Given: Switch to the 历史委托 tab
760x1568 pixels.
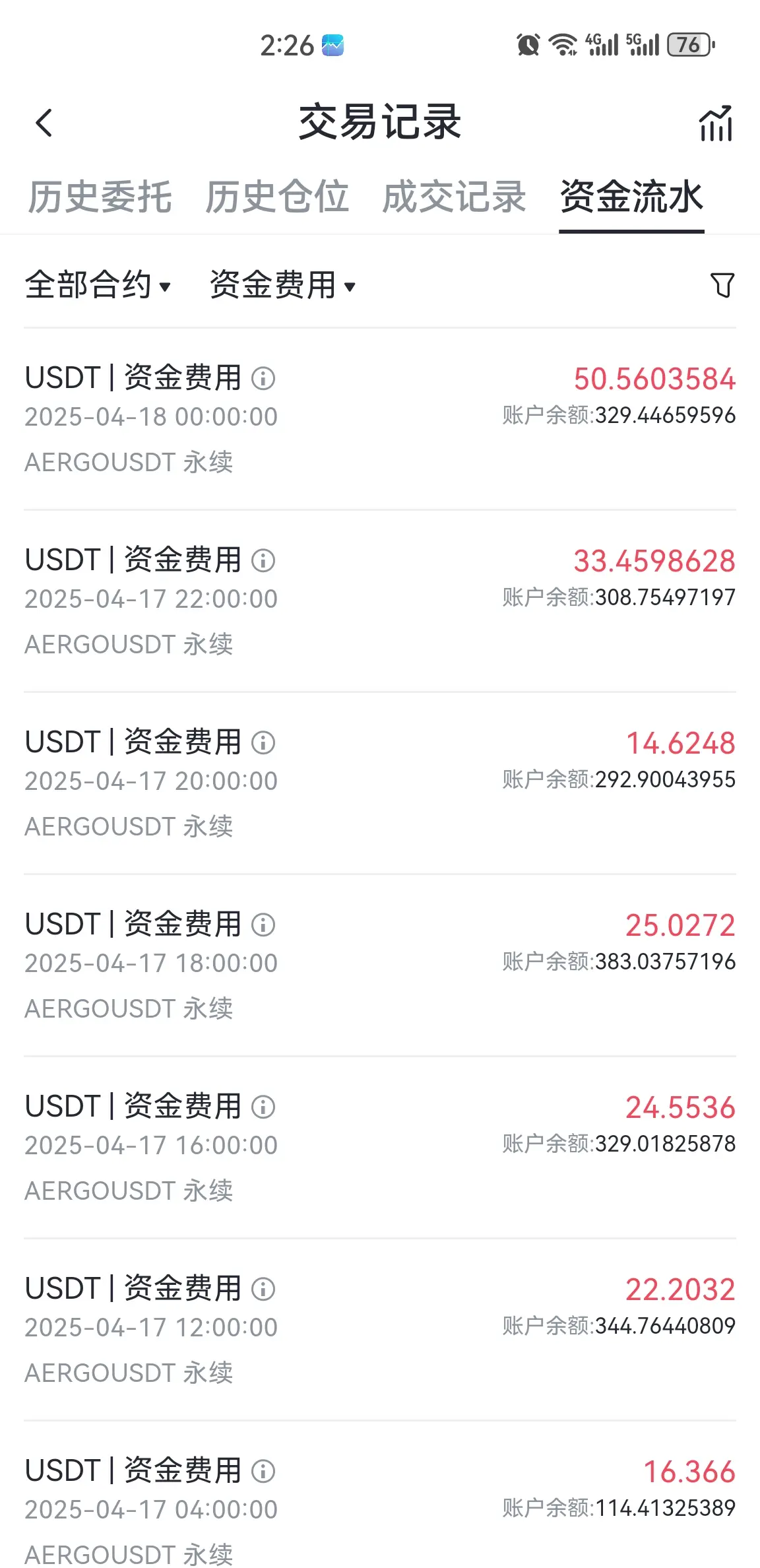Looking at the screenshot, I should [x=100, y=197].
